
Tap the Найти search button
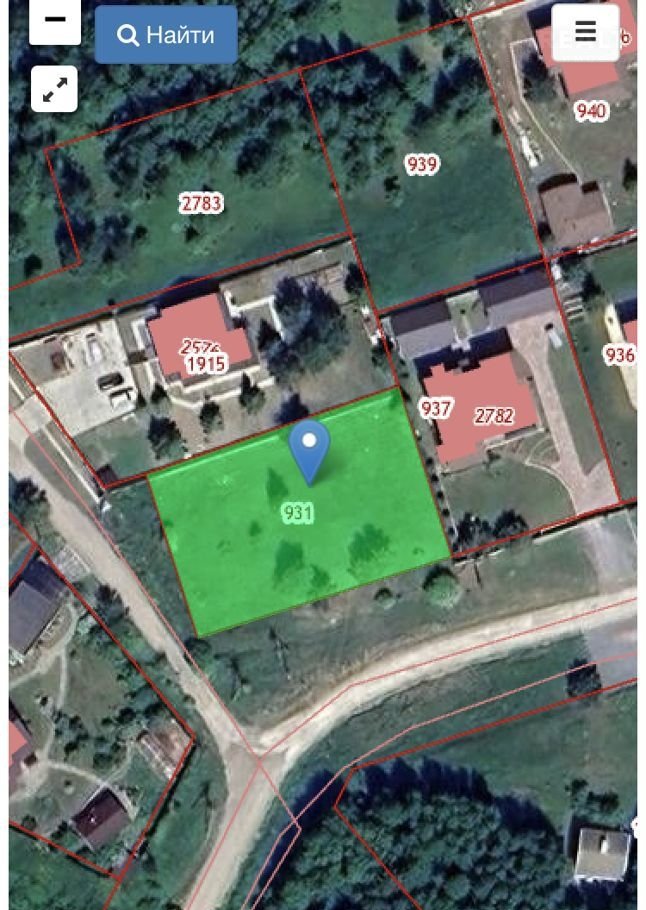[166, 35]
